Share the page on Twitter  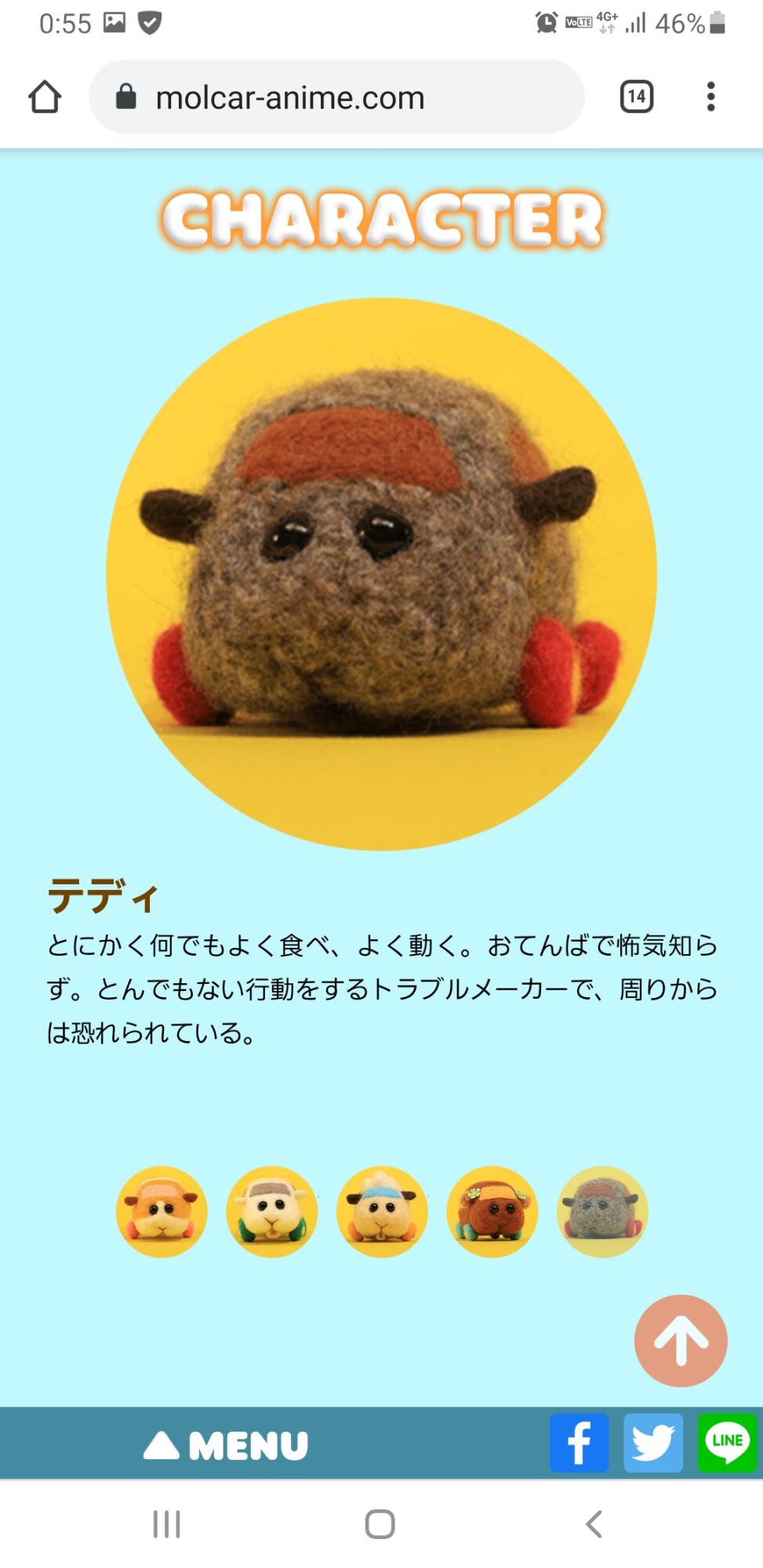click(x=653, y=1443)
